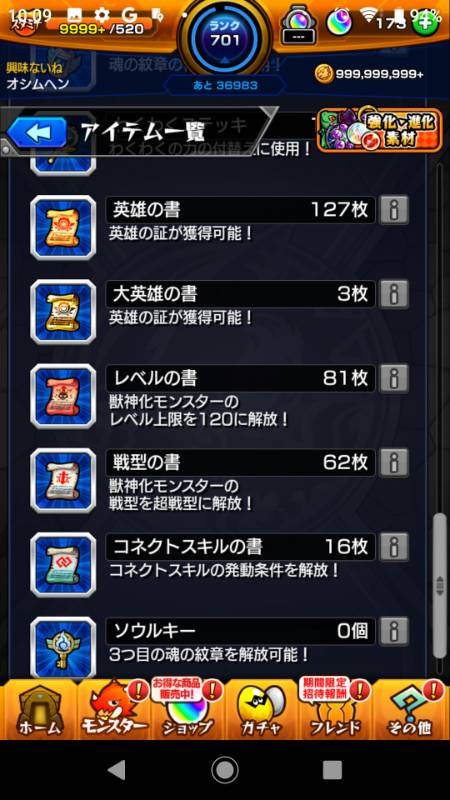Show info for 英雄の書
450x800 pixels.
[395, 210]
